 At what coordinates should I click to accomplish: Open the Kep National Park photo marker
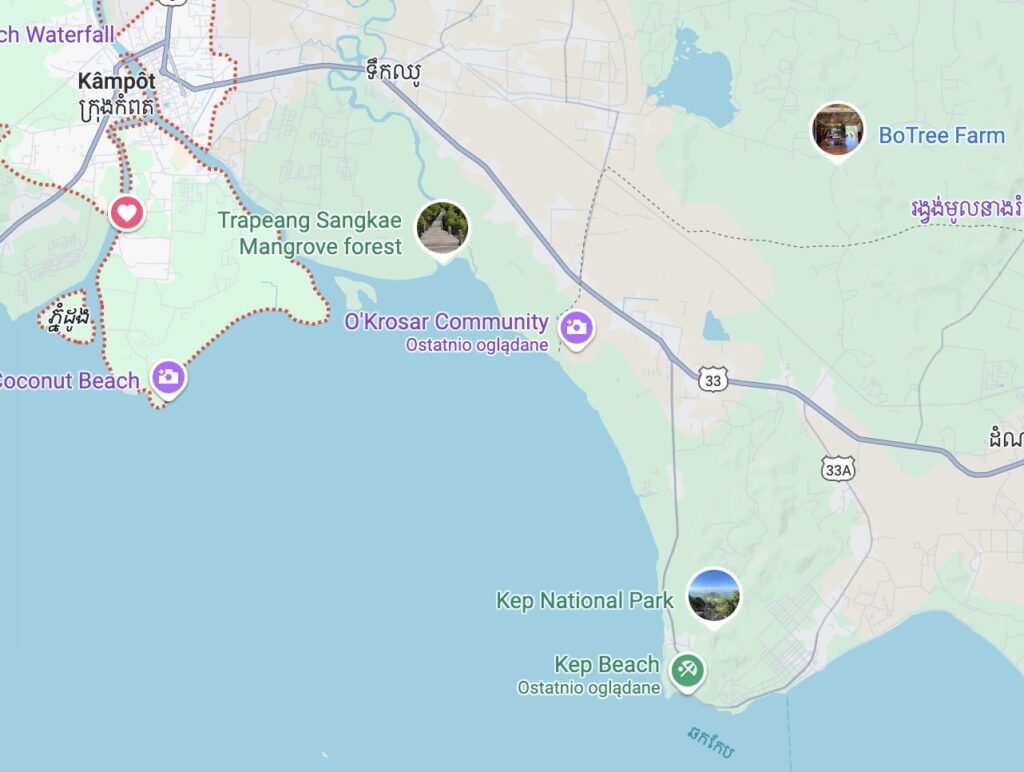(714, 594)
